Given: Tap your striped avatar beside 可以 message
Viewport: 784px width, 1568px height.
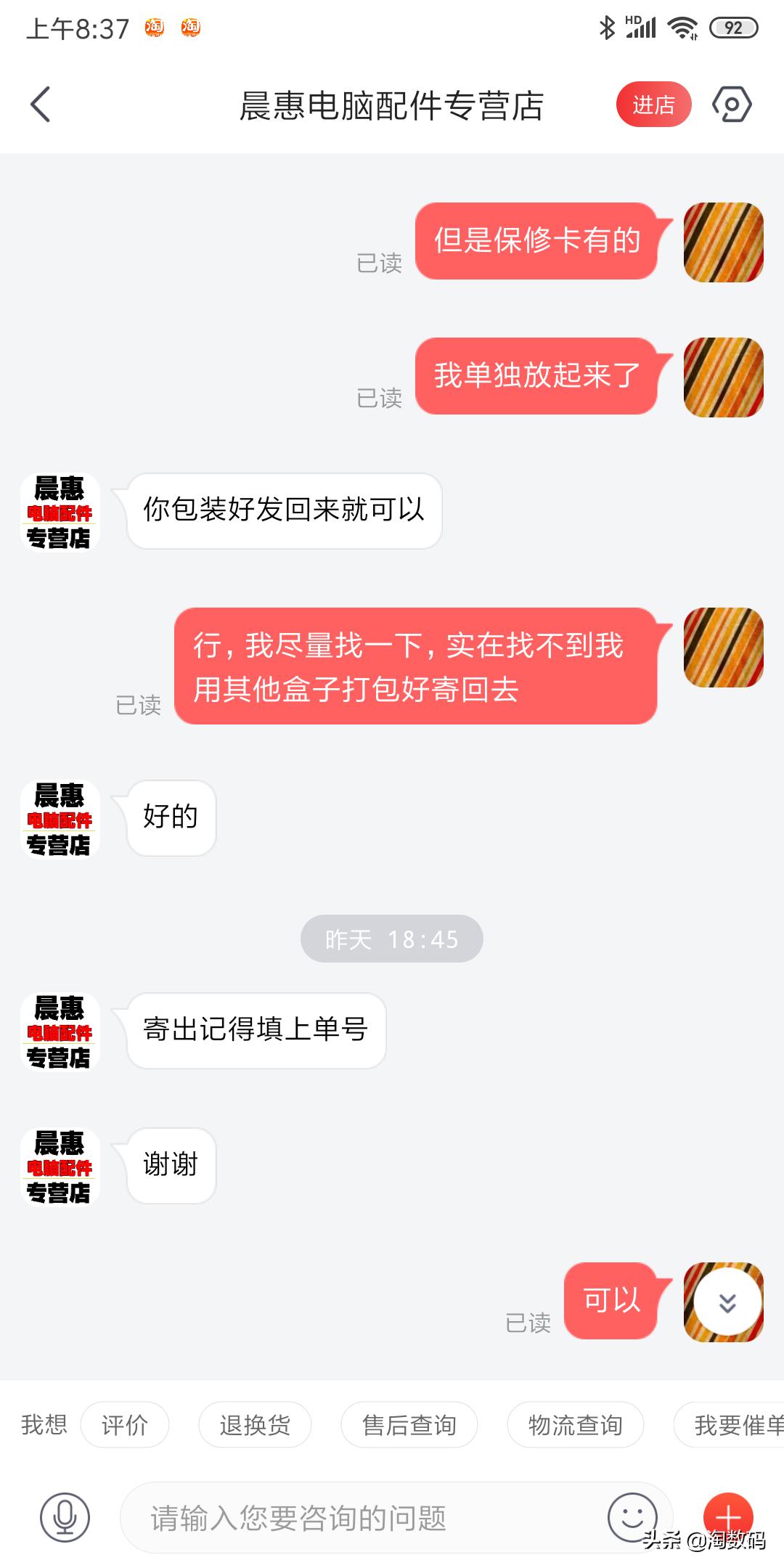Looking at the screenshot, I should pos(723,1302).
